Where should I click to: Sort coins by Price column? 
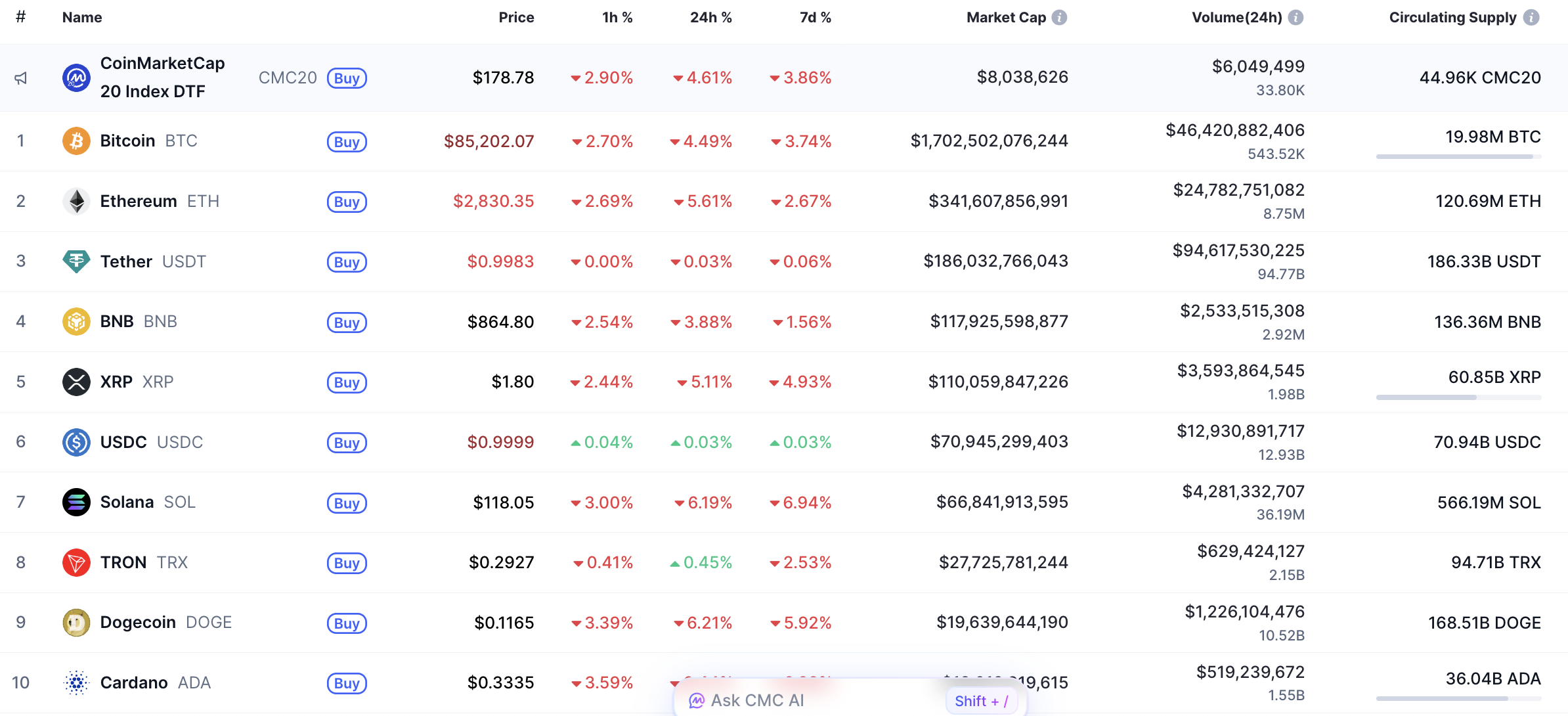[x=516, y=18]
